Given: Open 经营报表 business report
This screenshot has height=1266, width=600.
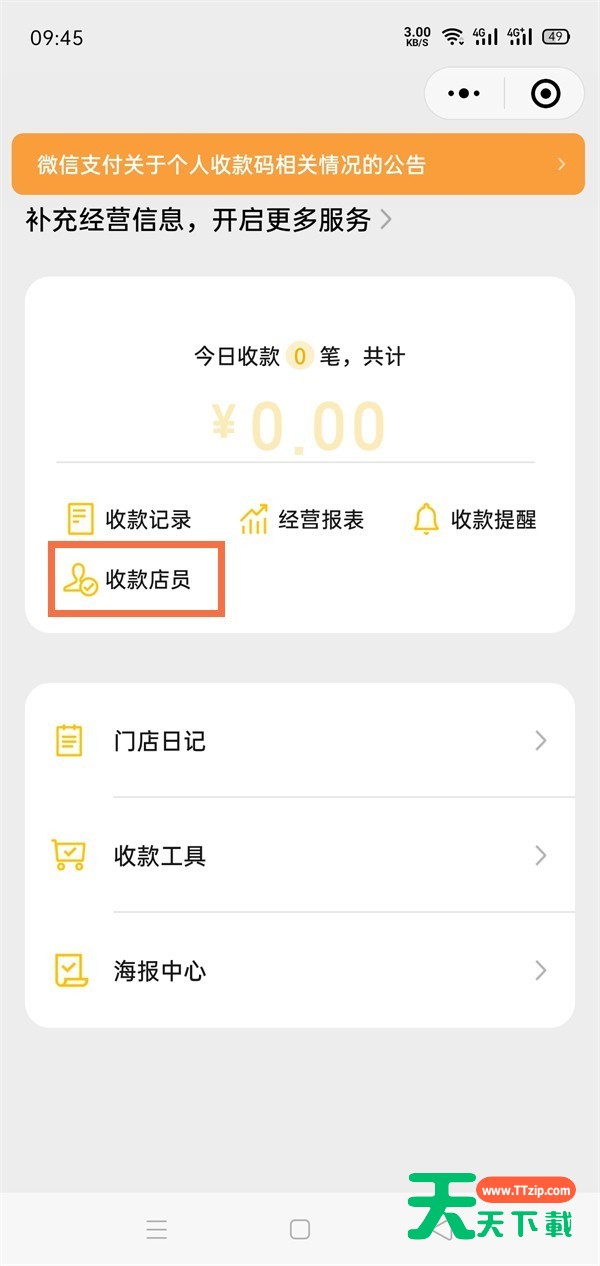Looking at the screenshot, I should 301,520.
